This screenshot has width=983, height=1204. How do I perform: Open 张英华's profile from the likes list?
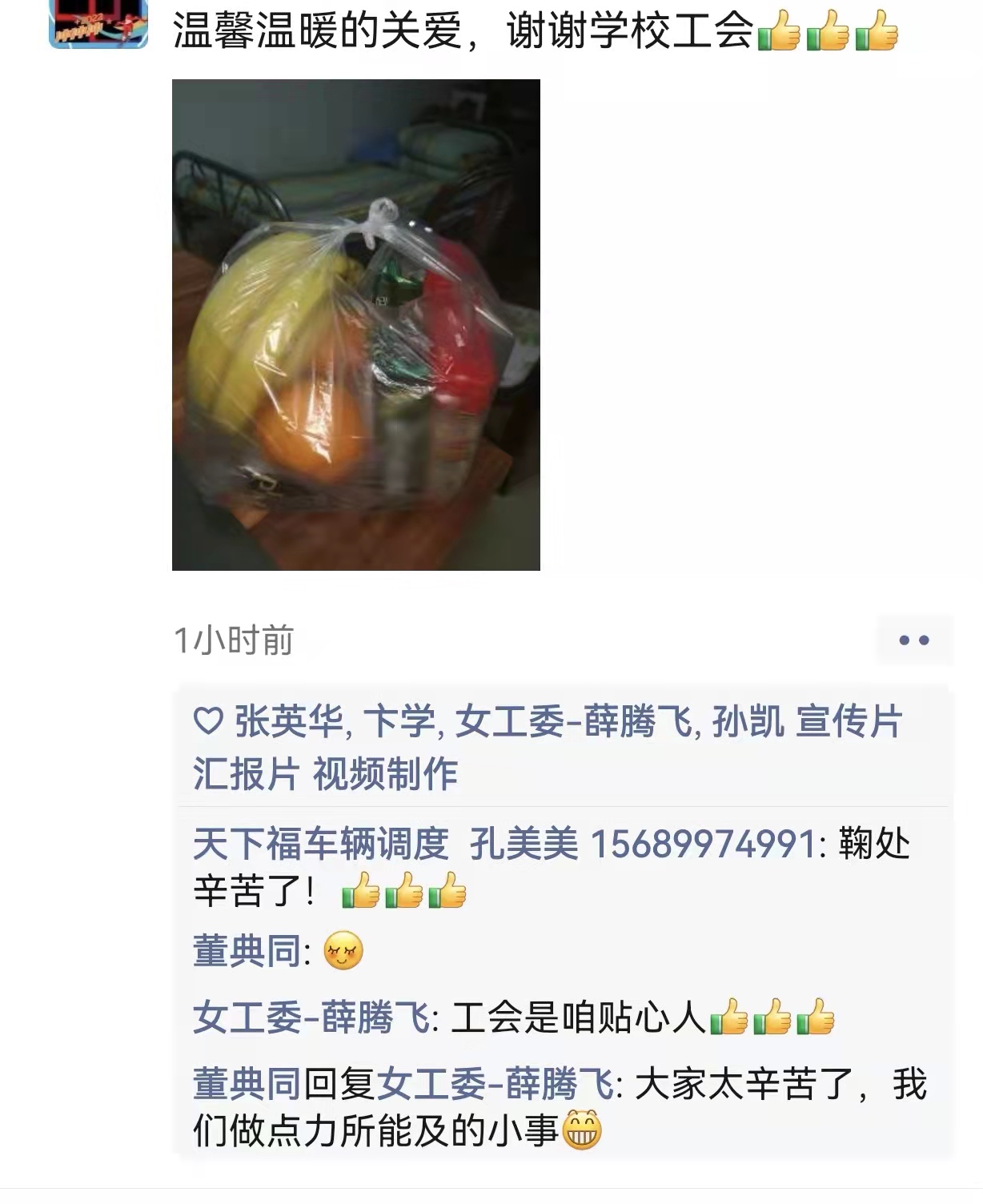tap(288, 722)
